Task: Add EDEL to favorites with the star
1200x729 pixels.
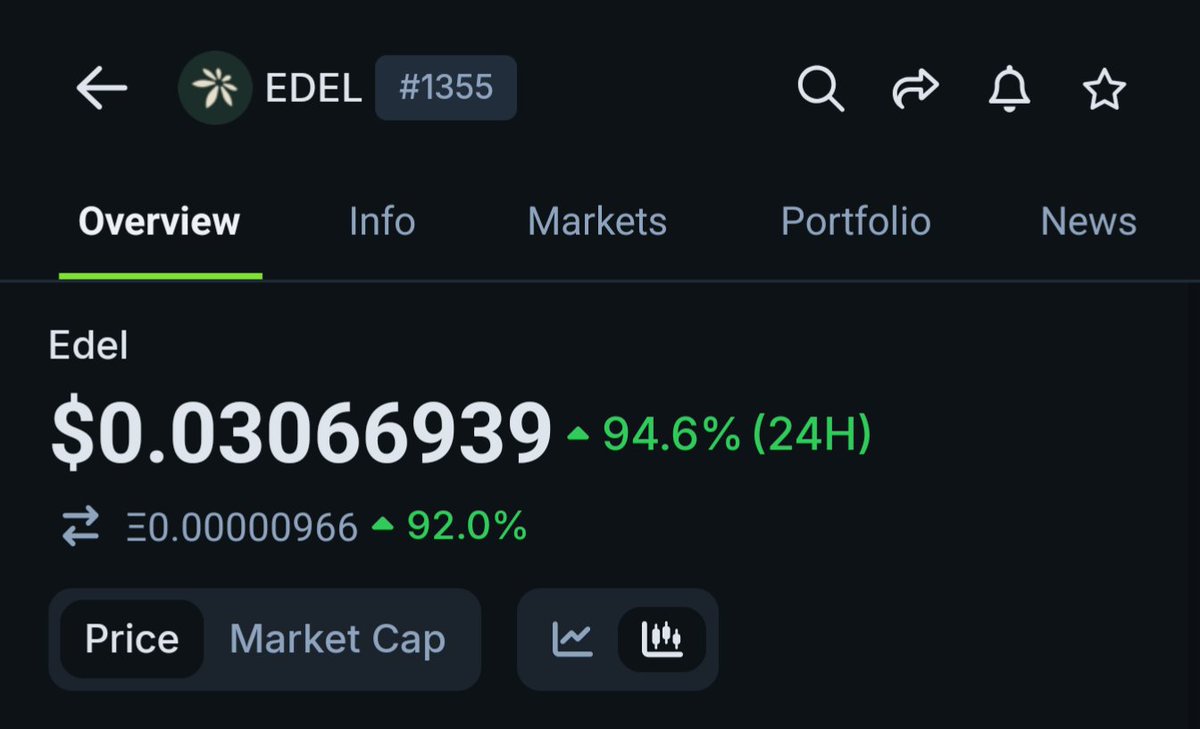Action: (1104, 90)
